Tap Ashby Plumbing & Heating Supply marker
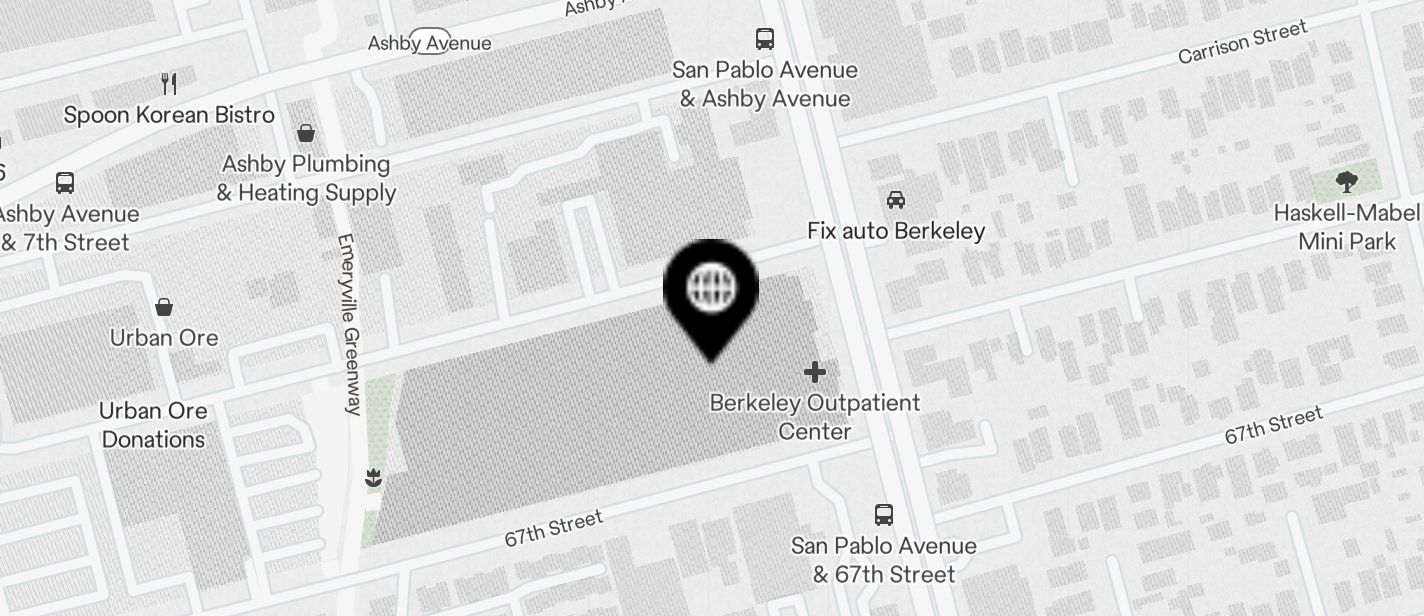Image resolution: width=1424 pixels, height=616 pixels. click(306, 133)
